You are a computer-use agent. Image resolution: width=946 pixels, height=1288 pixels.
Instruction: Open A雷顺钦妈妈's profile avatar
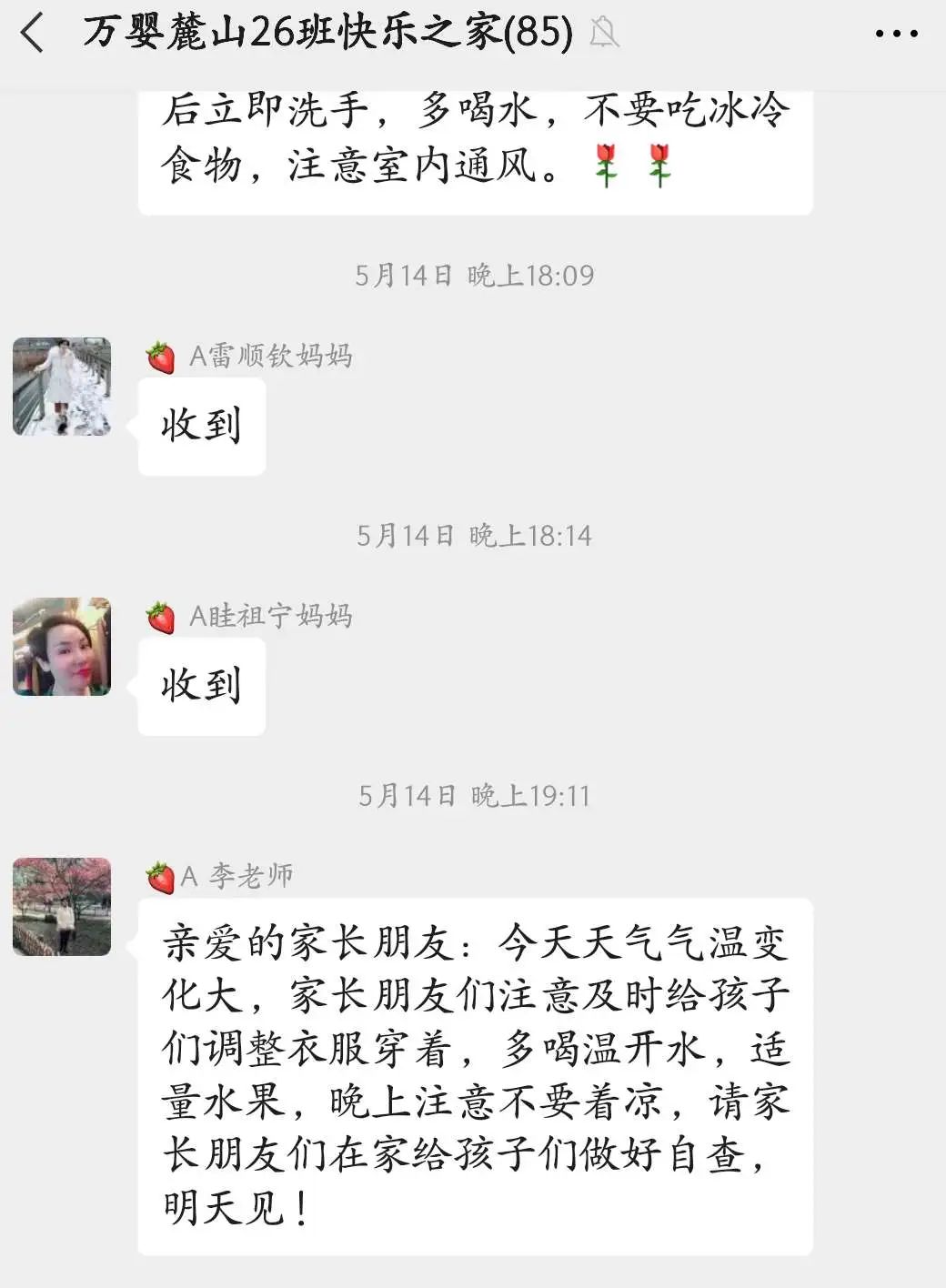pyautogui.click(x=62, y=387)
